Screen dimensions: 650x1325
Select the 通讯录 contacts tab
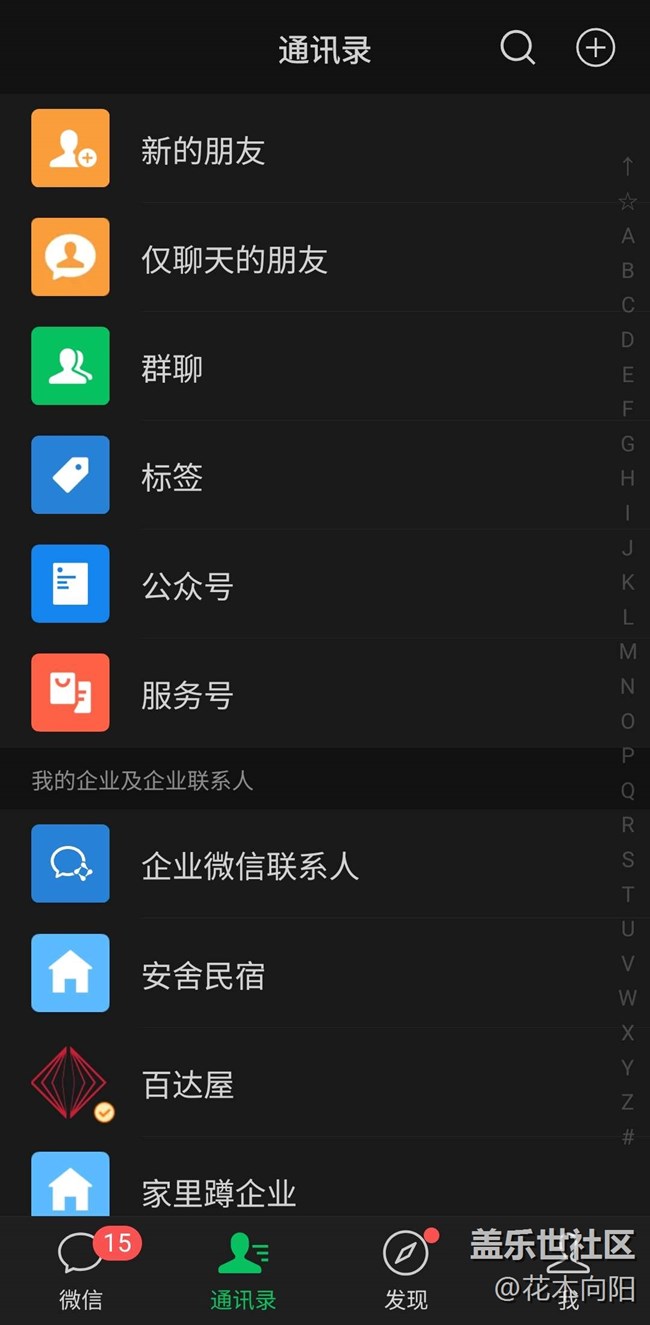pyautogui.click(x=243, y=1270)
